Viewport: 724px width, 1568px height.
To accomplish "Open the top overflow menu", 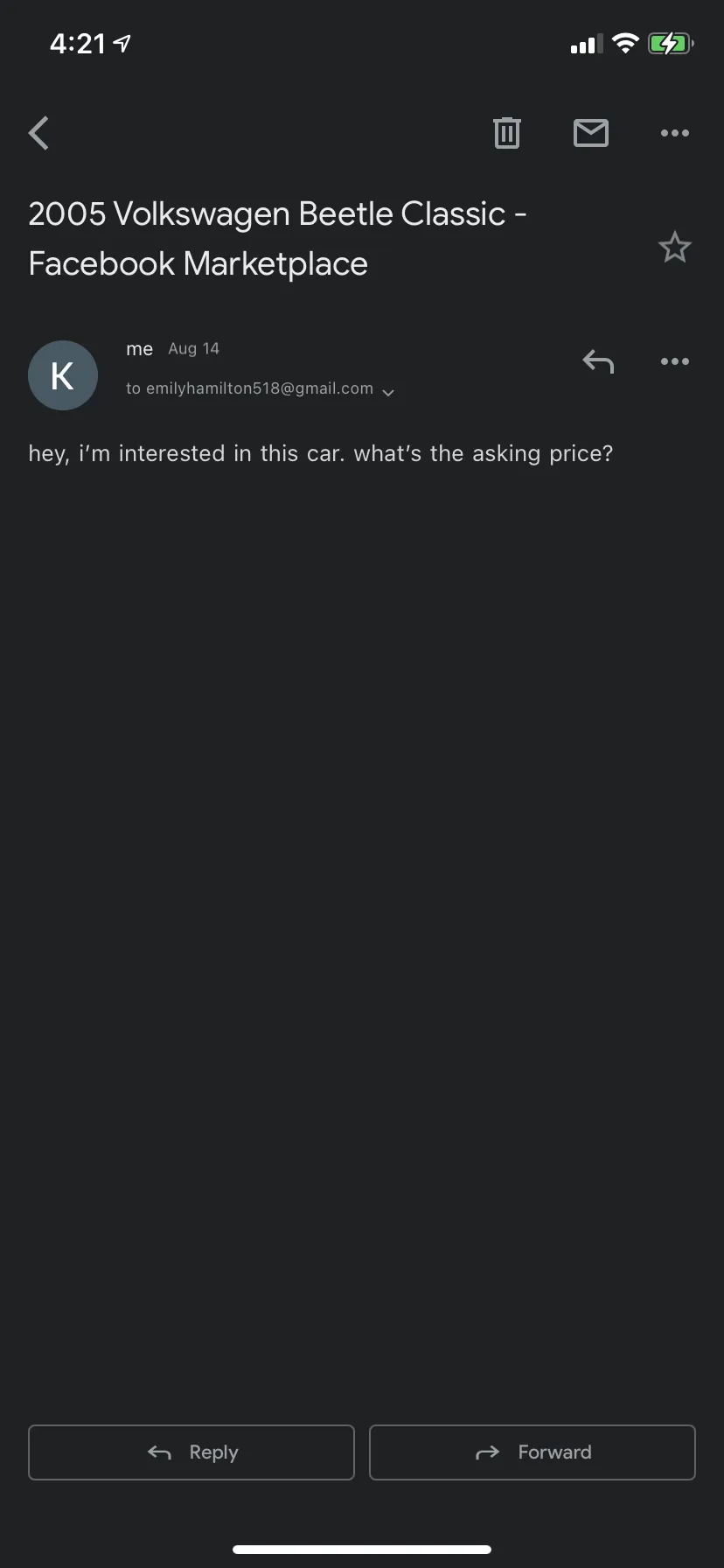I will 675,133.
